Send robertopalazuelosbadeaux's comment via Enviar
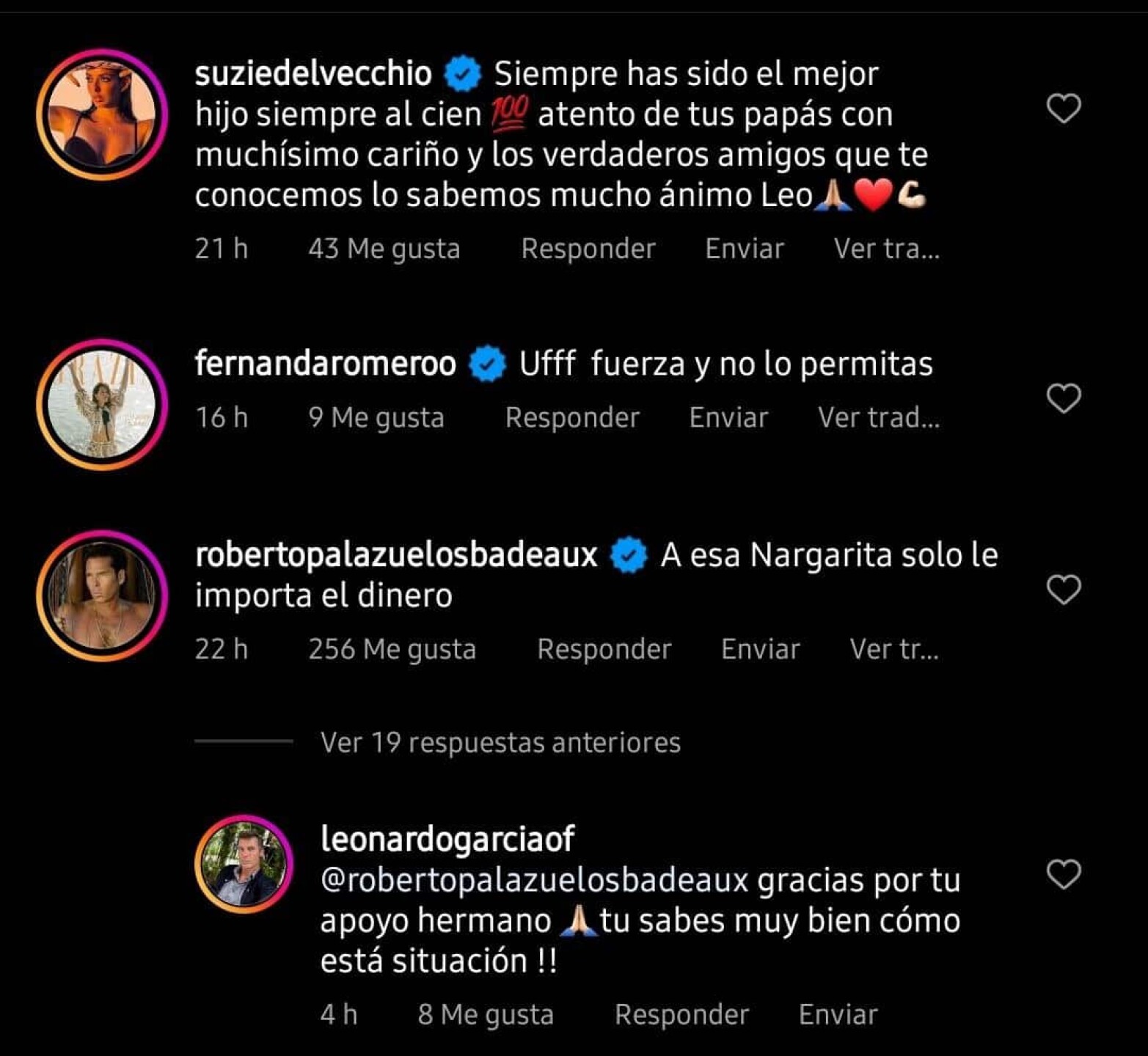1148x1056 pixels. click(x=760, y=649)
